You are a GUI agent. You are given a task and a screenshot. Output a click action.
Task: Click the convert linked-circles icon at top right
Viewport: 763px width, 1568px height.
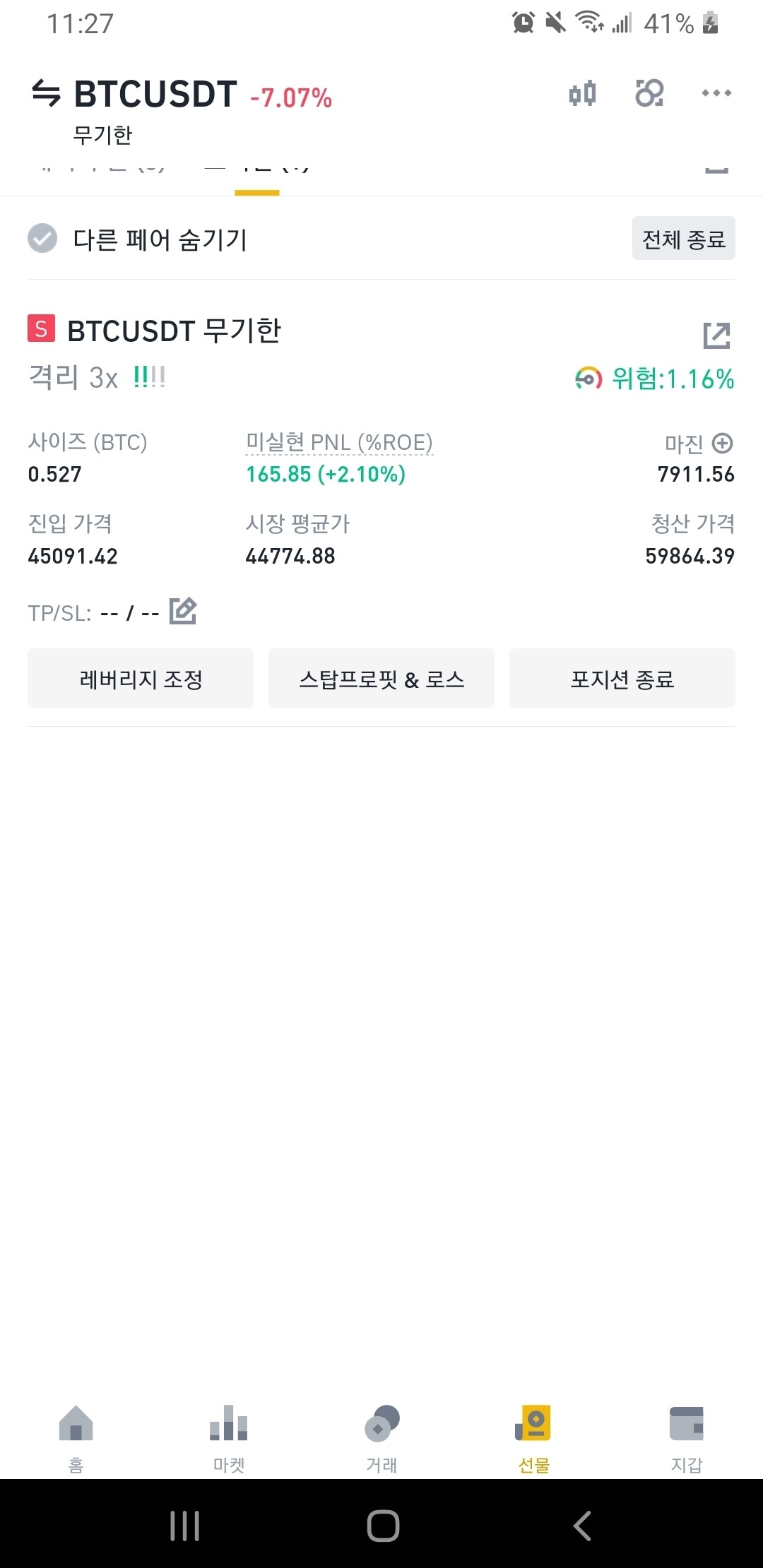tap(649, 93)
